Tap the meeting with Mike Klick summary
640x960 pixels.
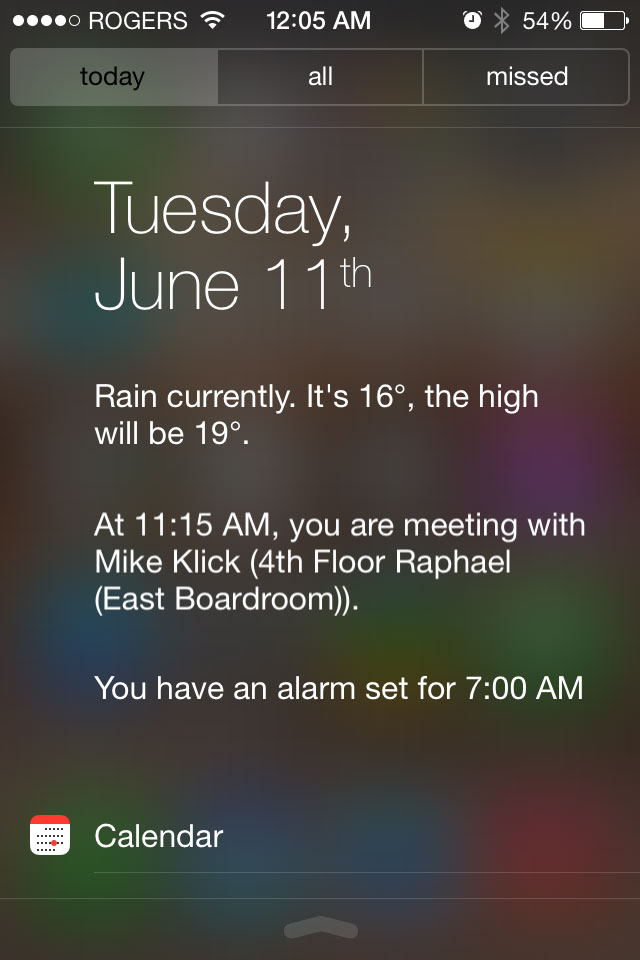click(340, 562)
